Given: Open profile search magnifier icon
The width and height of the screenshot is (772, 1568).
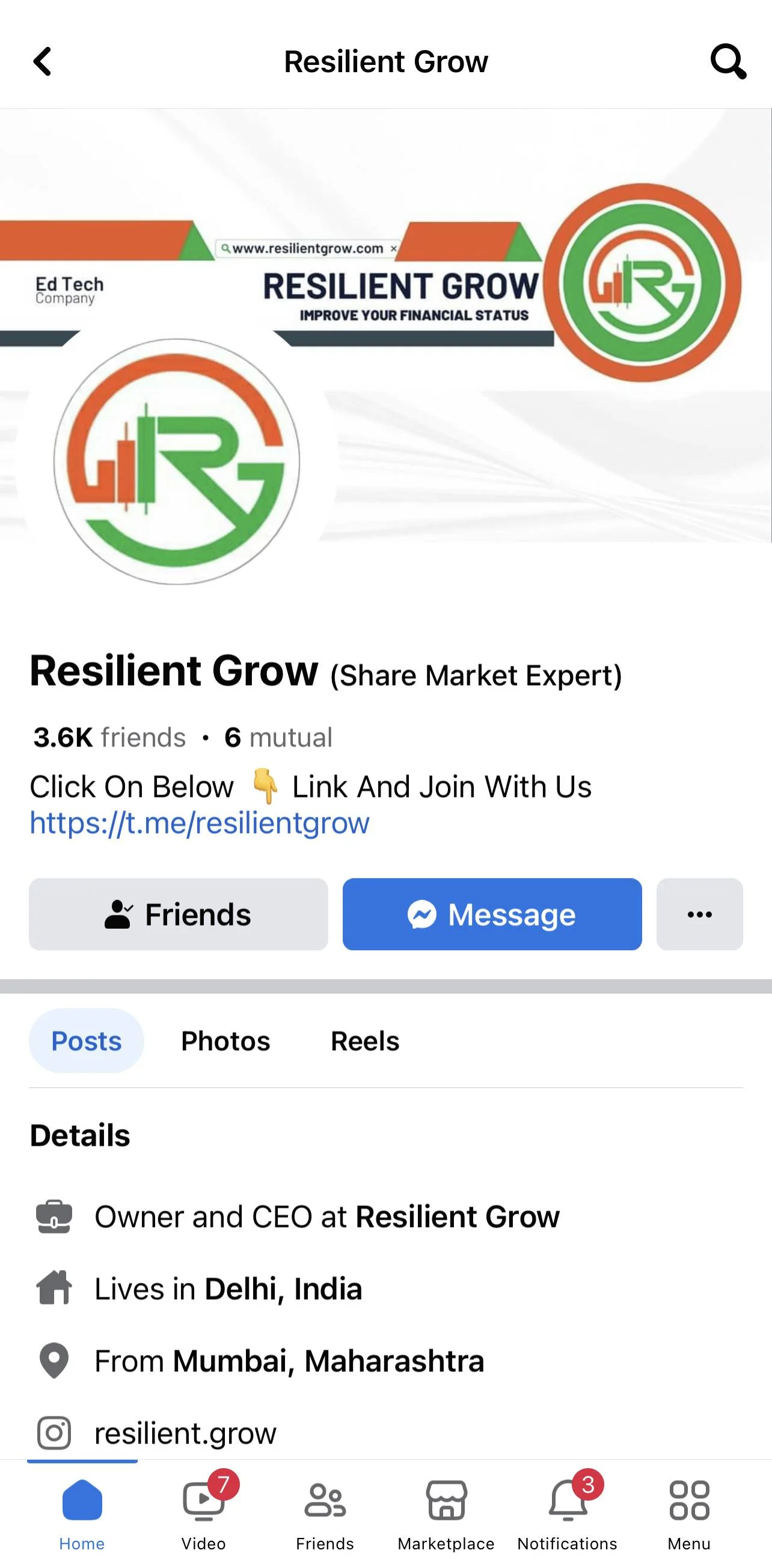Looking at the screenshot, I should [x=728, y=61].
